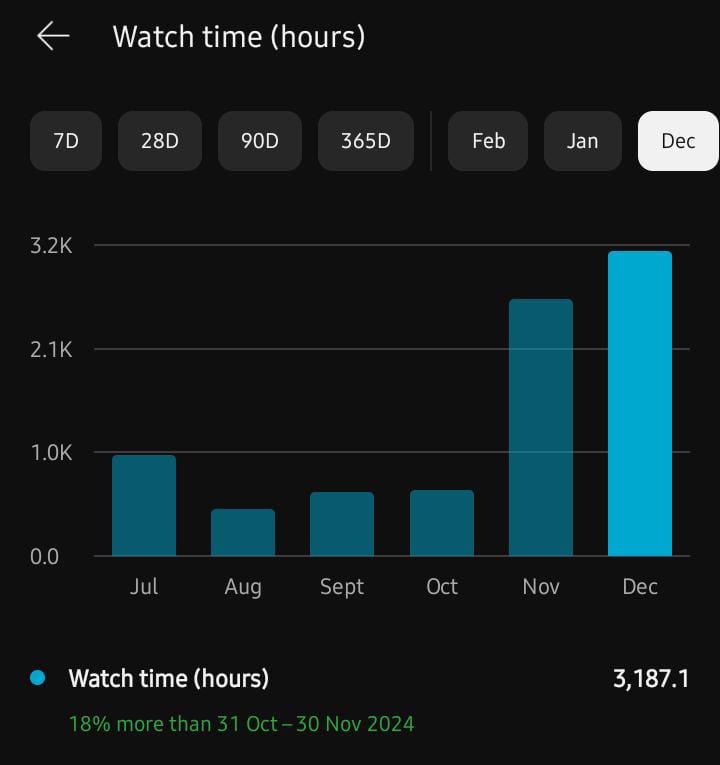Choose the 90D period chip
Image resolution: width=720 pixels, height=765 pixels.
[x=260, y=141]
